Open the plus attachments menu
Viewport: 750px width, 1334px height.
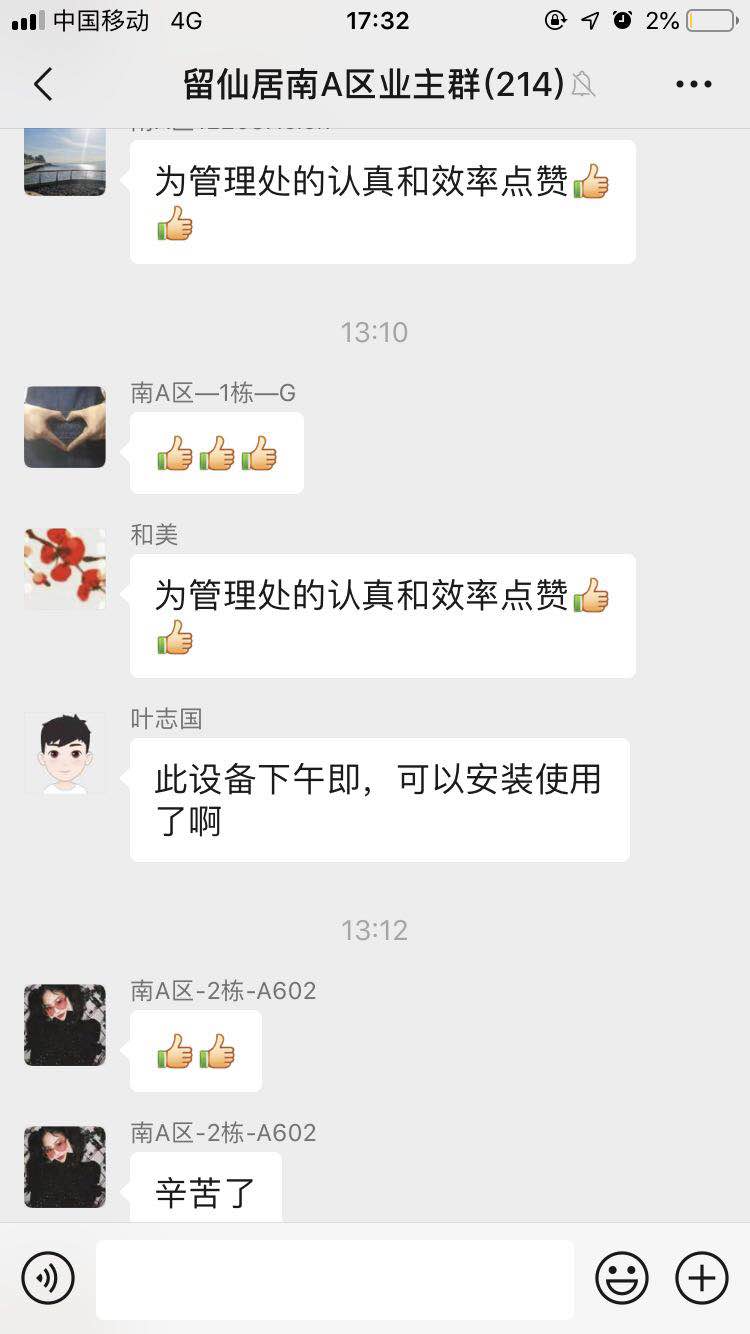(702, 1278)
